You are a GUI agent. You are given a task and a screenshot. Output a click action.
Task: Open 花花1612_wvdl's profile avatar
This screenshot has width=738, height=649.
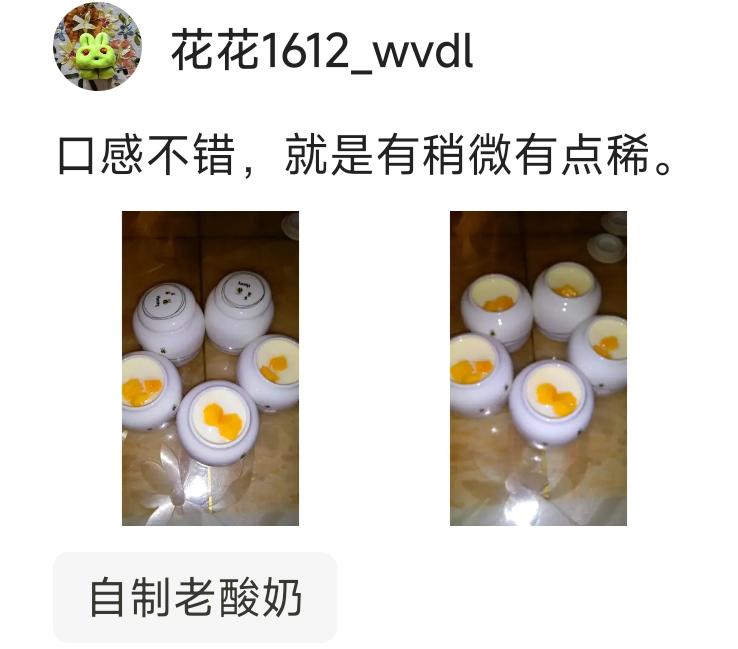pos(97,47)
